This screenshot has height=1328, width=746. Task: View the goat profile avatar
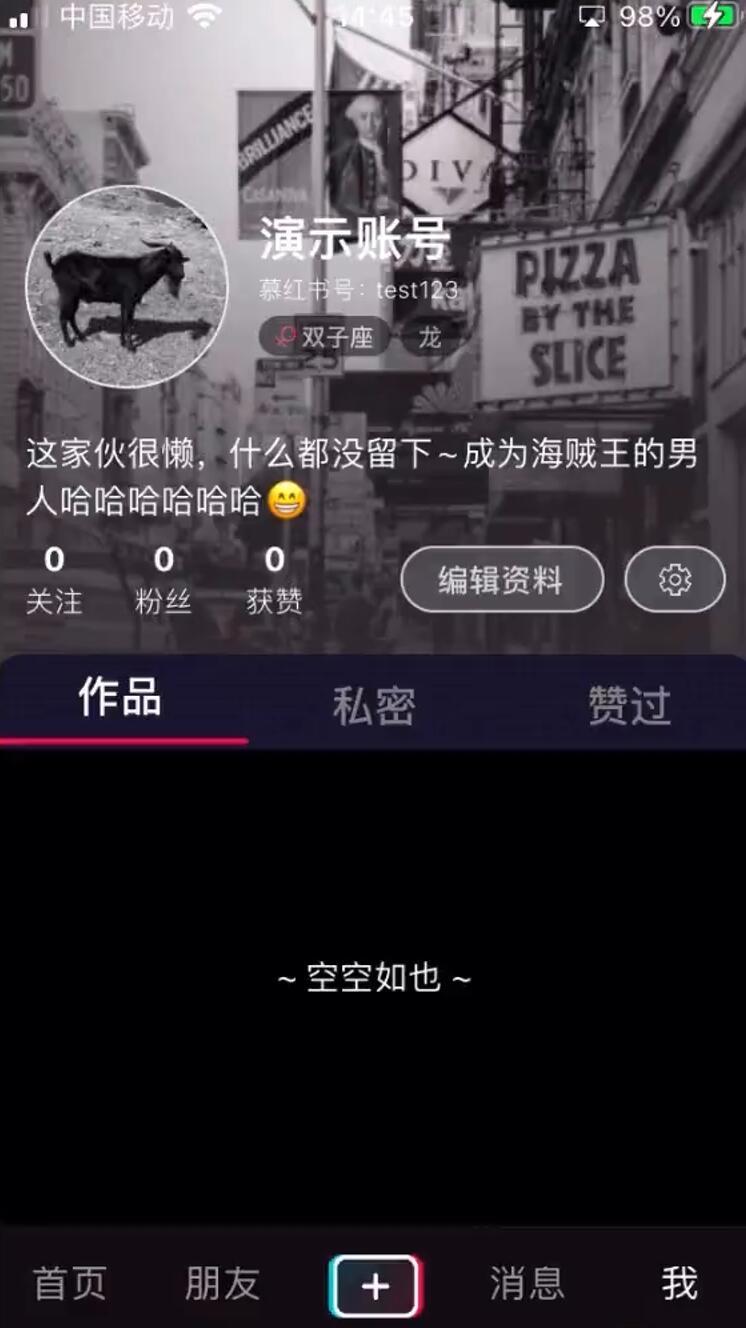click(x=126, y=287)
